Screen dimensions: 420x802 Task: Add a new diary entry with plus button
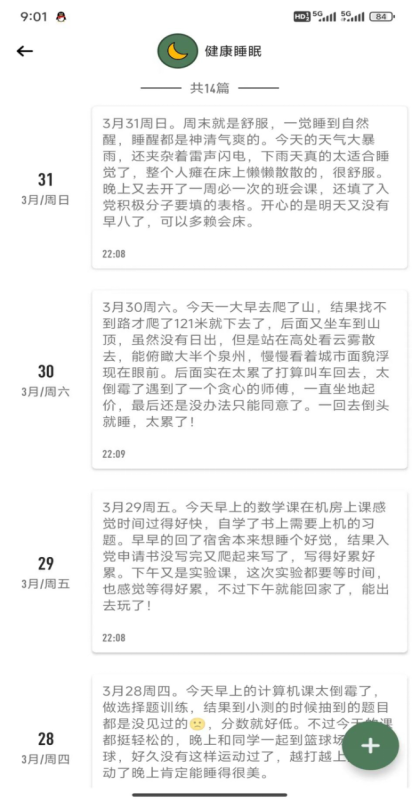click(x=370, y=746)
